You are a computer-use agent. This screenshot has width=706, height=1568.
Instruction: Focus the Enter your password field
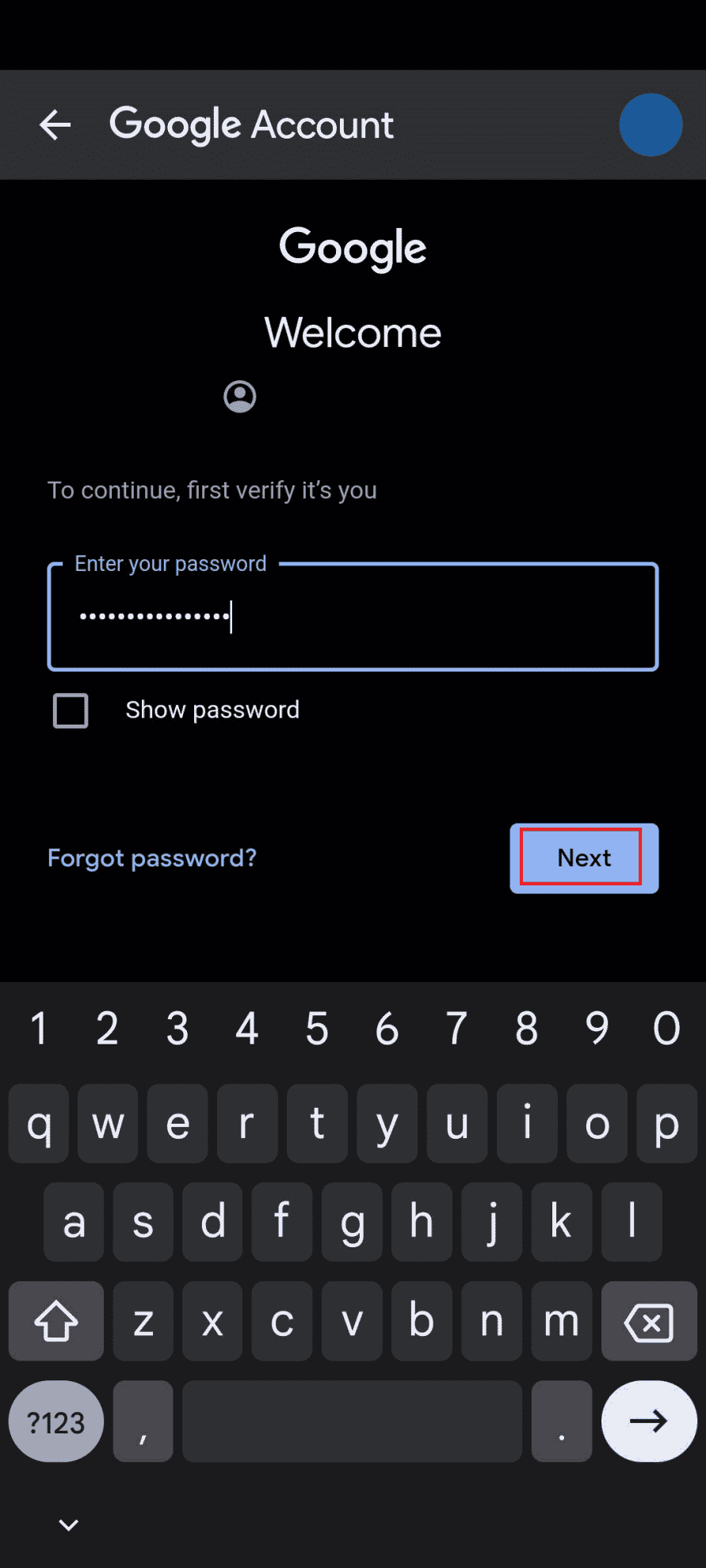click(x=353, y=617)
